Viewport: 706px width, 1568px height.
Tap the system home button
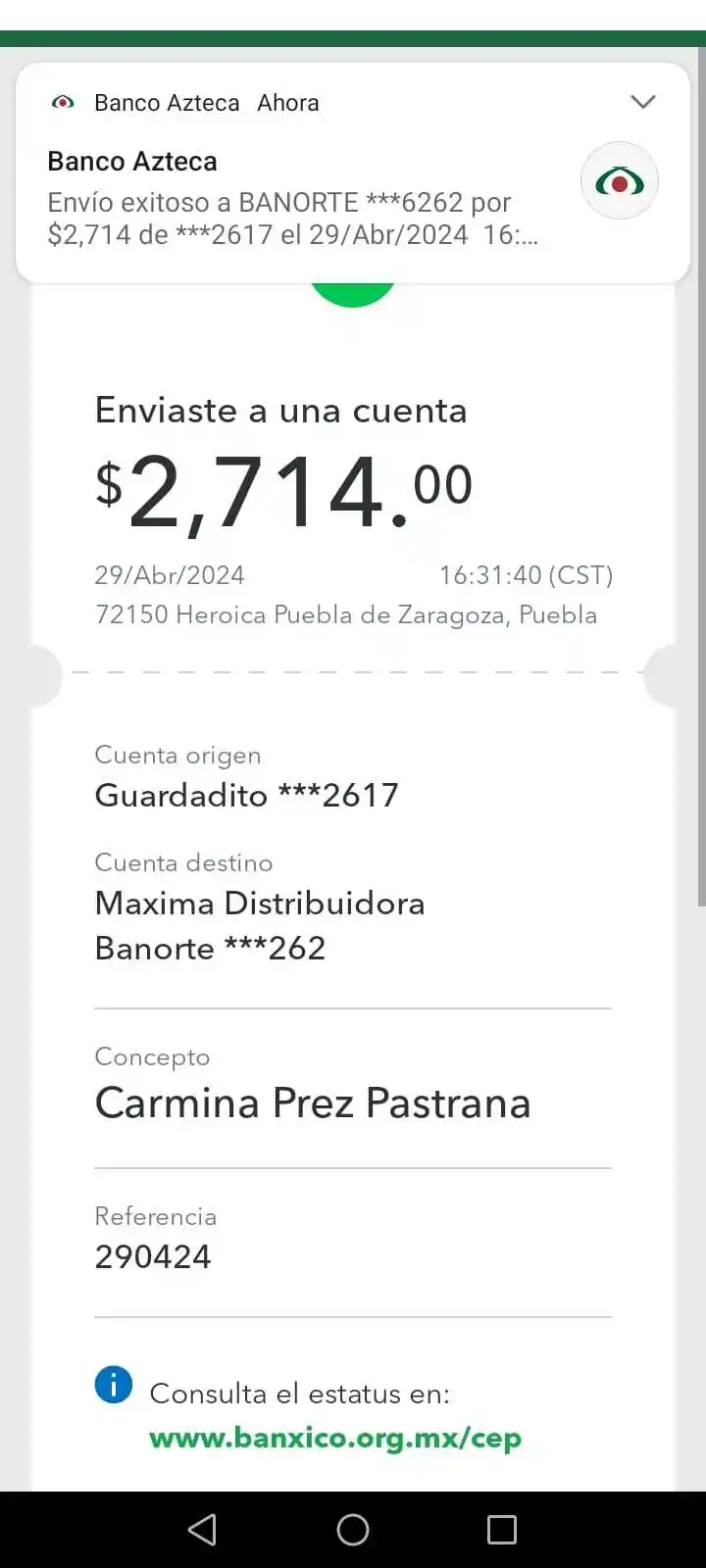click(353, 1530)
